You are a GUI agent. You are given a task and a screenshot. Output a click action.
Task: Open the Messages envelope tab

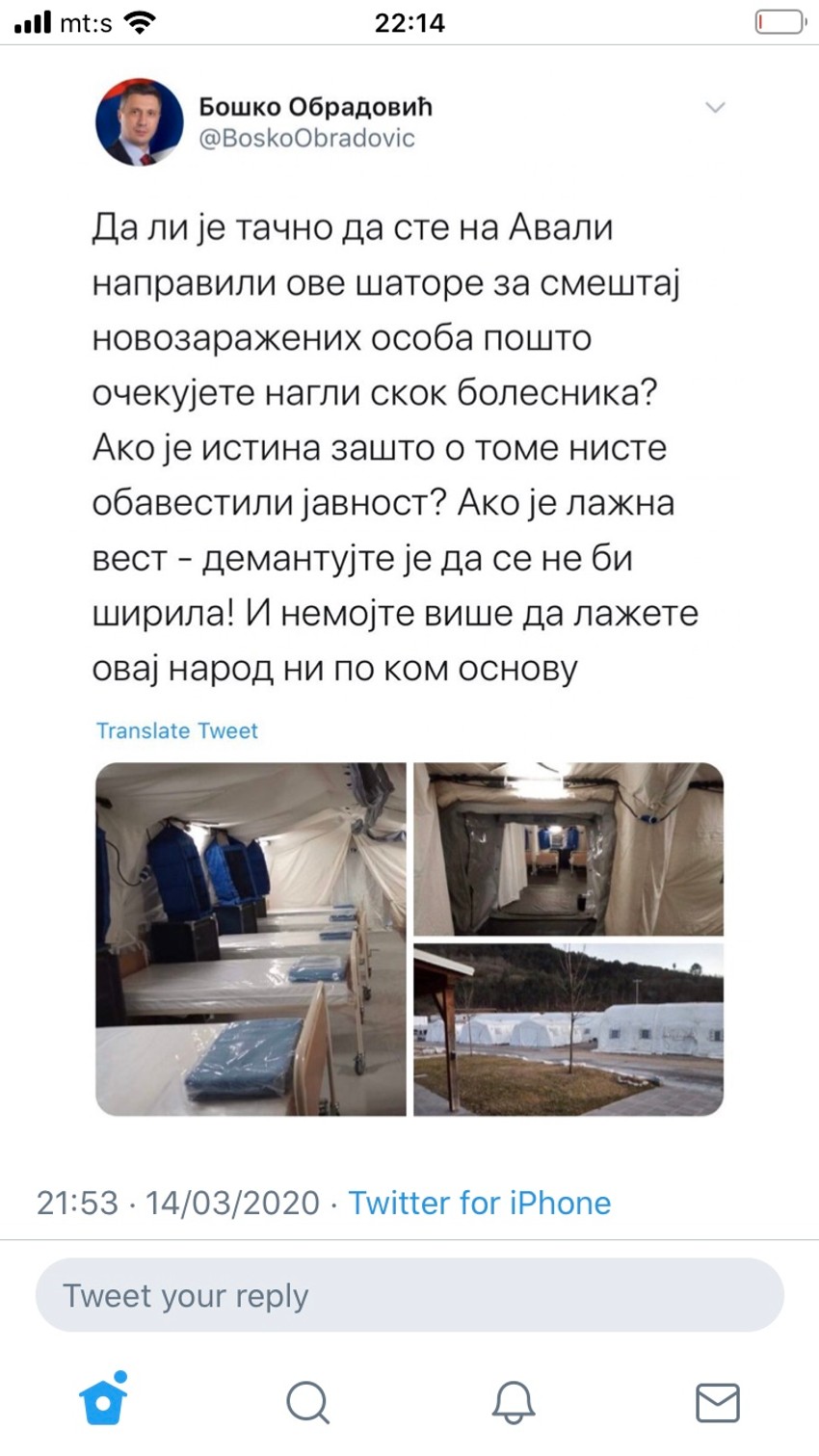pos(718,1402)
